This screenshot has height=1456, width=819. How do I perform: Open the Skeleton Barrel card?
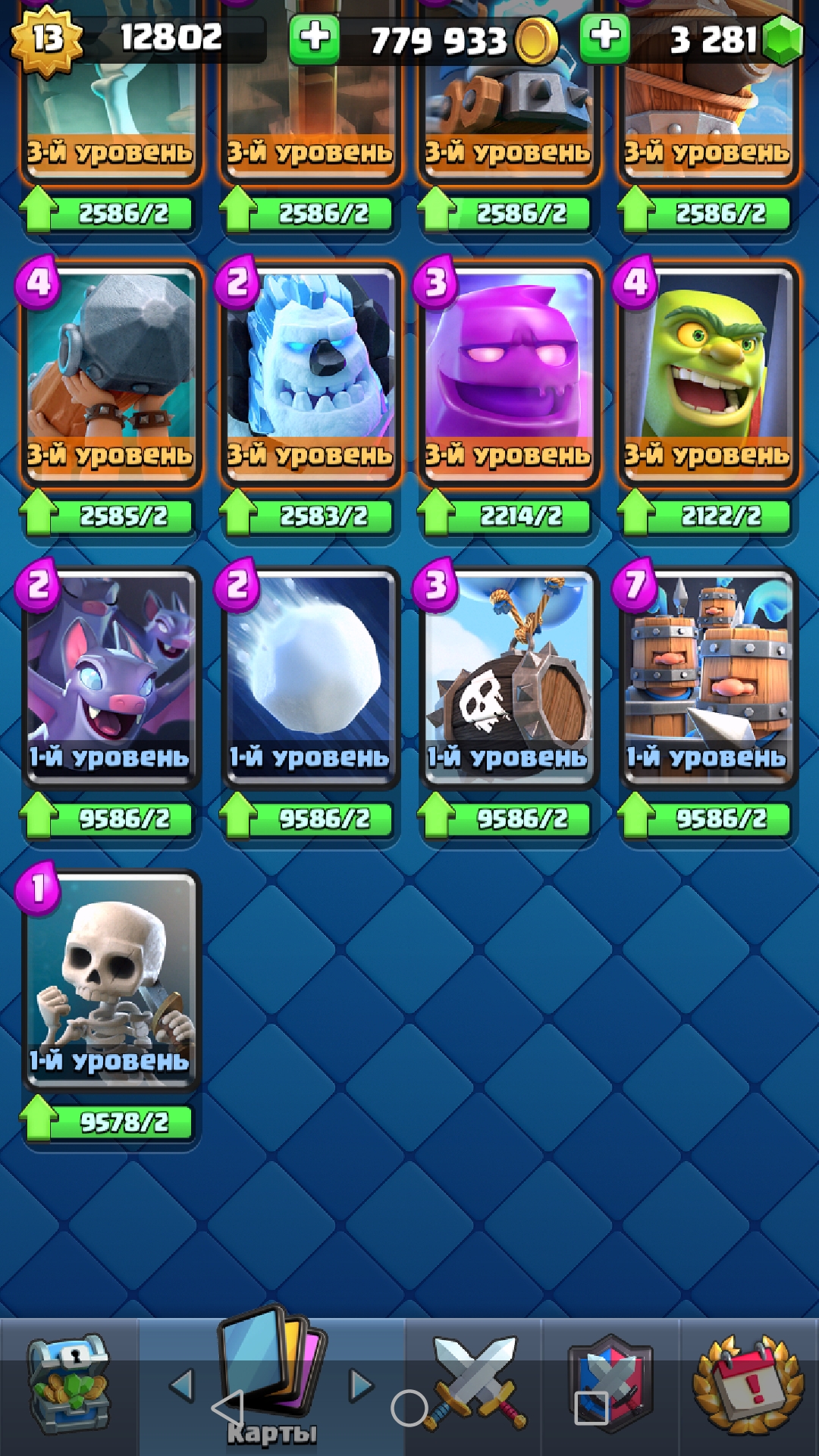508,675
